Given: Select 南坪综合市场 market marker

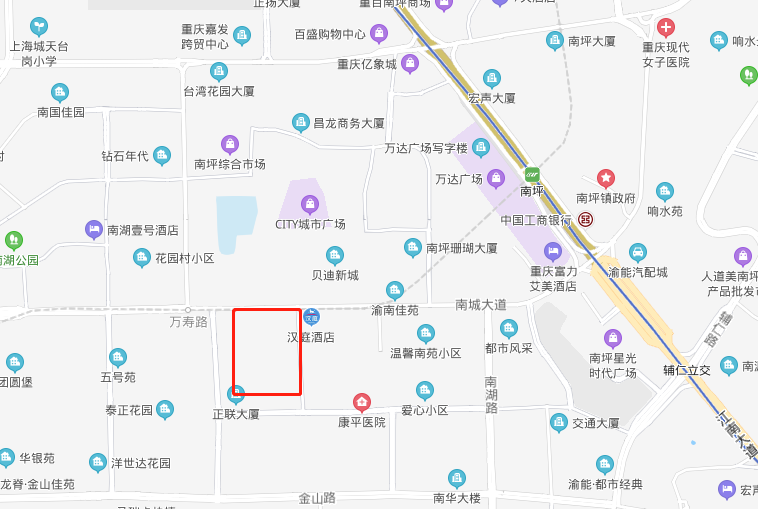Looking at the screenshot, I should 230,144.
